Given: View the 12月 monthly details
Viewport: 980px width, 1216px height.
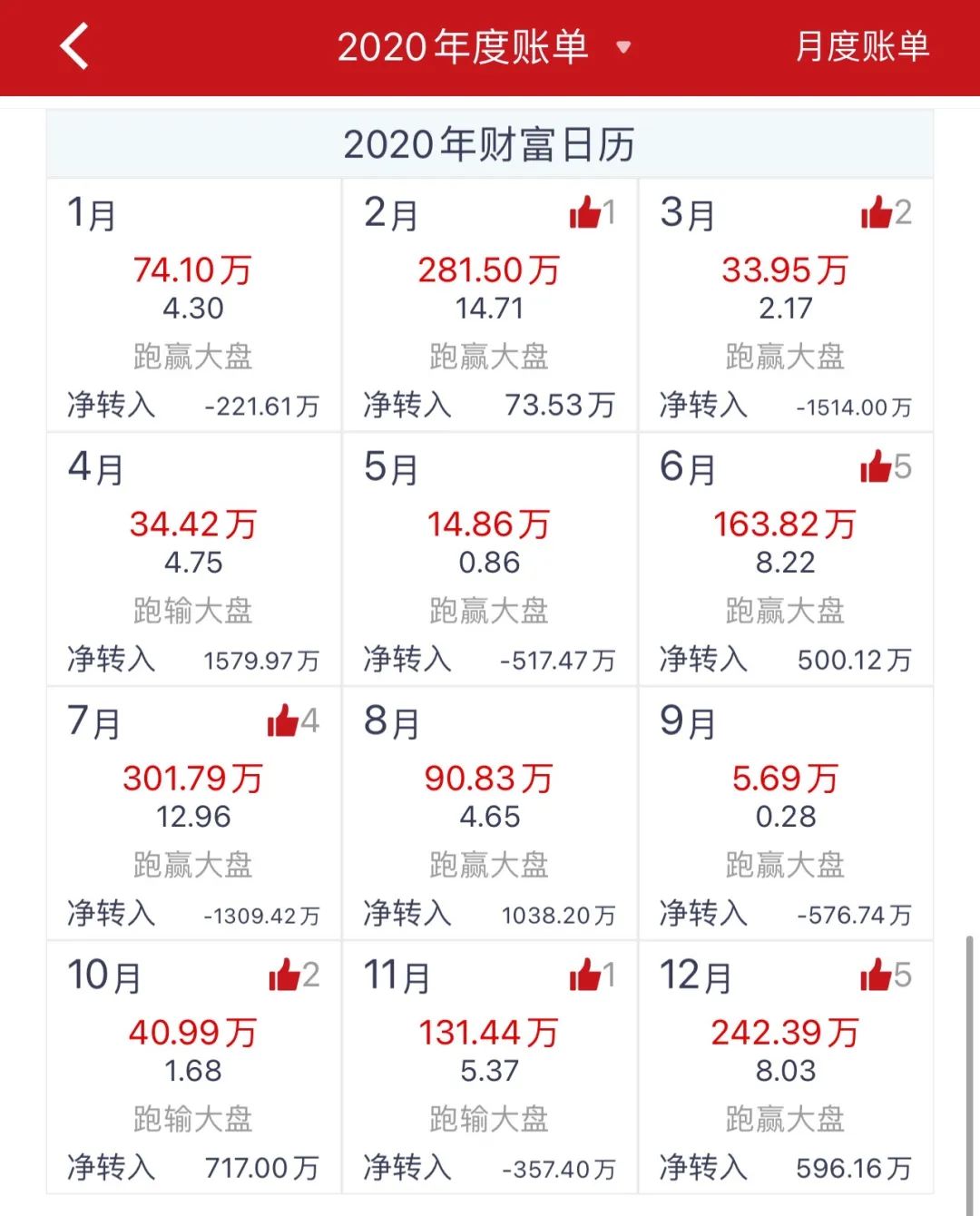Looking at the screenshot, I should (x=786, y=1067).
